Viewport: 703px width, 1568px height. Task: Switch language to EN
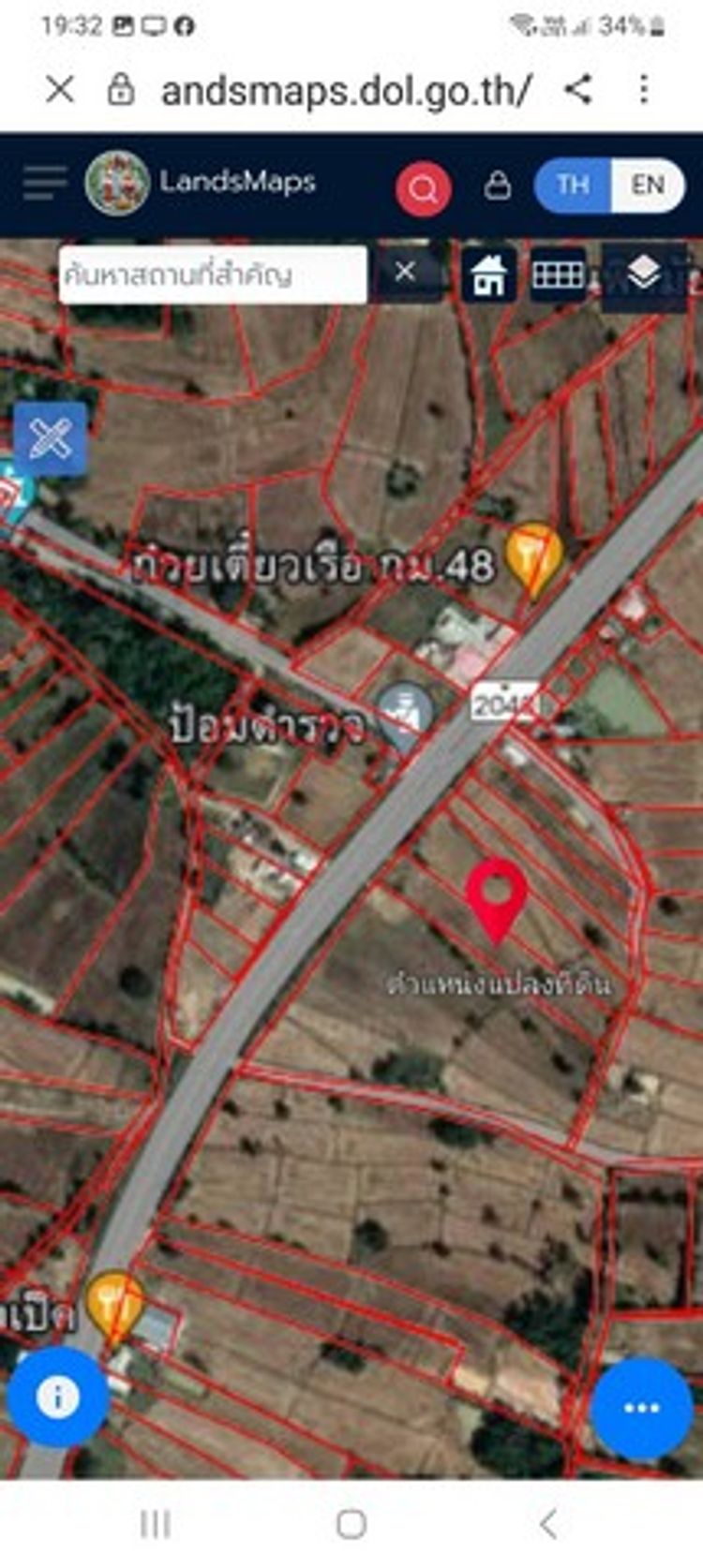click(648, 185)
